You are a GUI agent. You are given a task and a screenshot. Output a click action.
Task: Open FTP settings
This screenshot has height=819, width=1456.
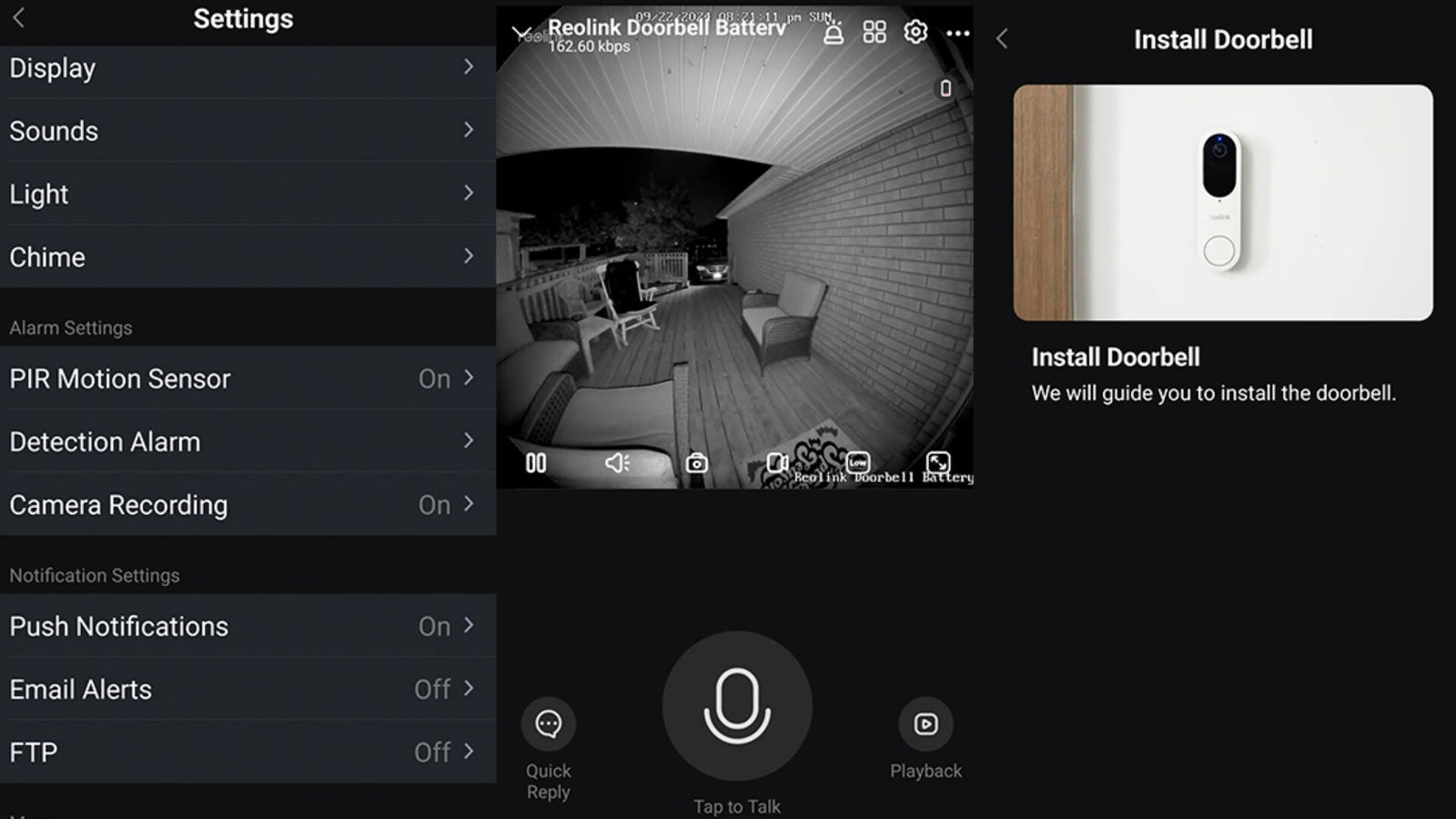(246, 752)
